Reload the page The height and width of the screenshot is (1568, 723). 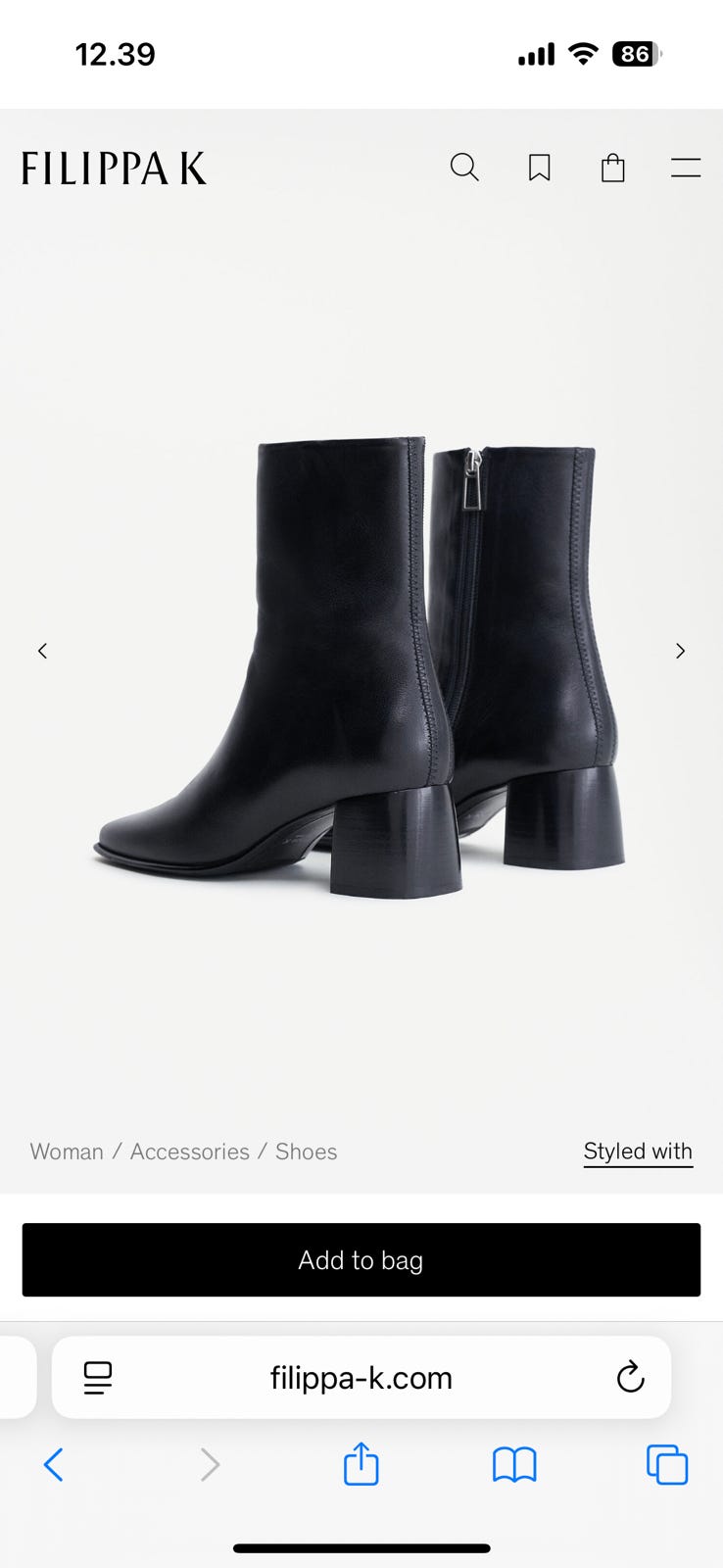pos(630,1378)
